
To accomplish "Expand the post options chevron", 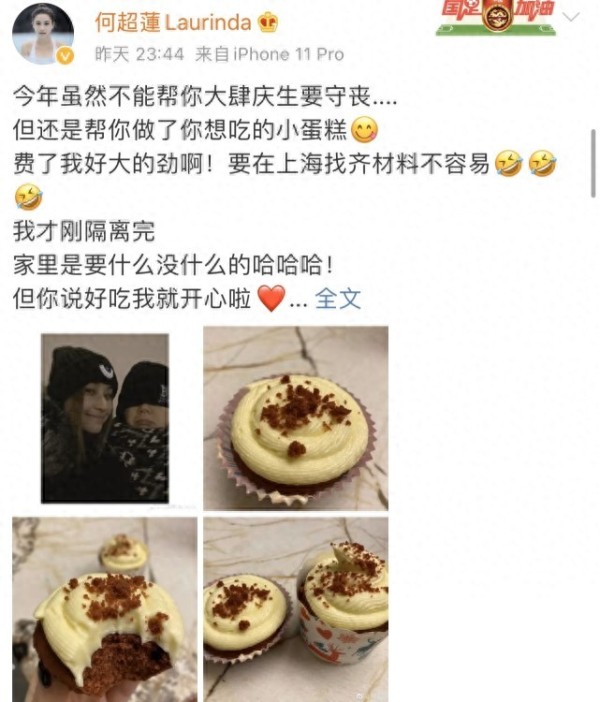I will pos(571,19).
